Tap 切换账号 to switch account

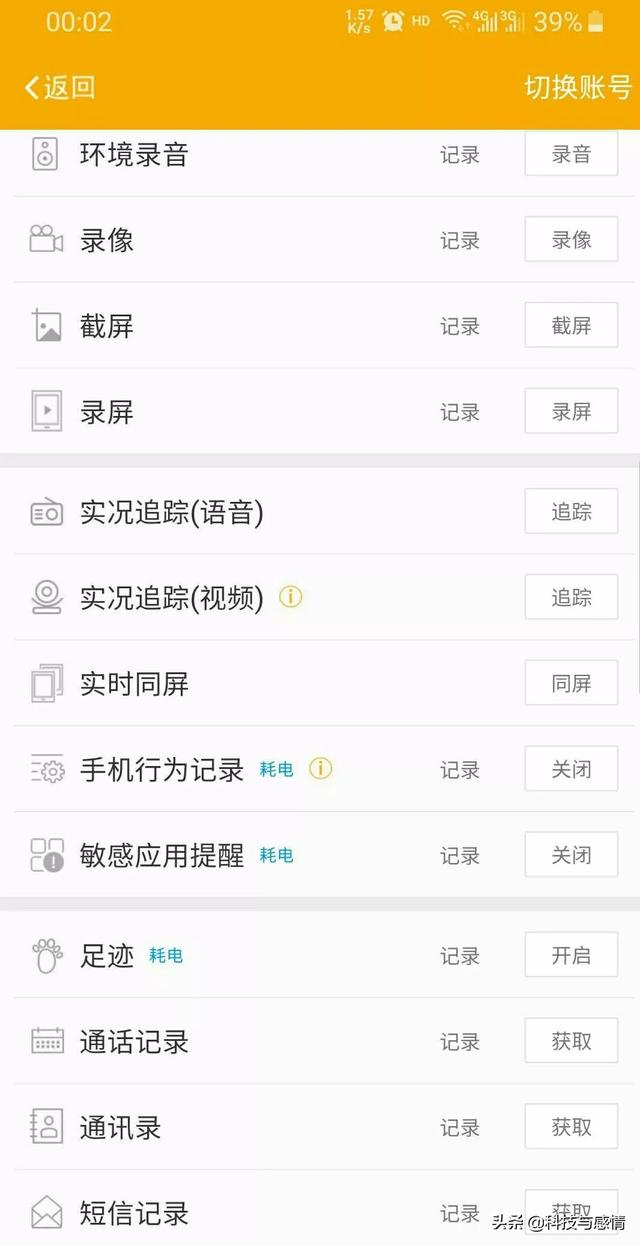click(578, 87)
